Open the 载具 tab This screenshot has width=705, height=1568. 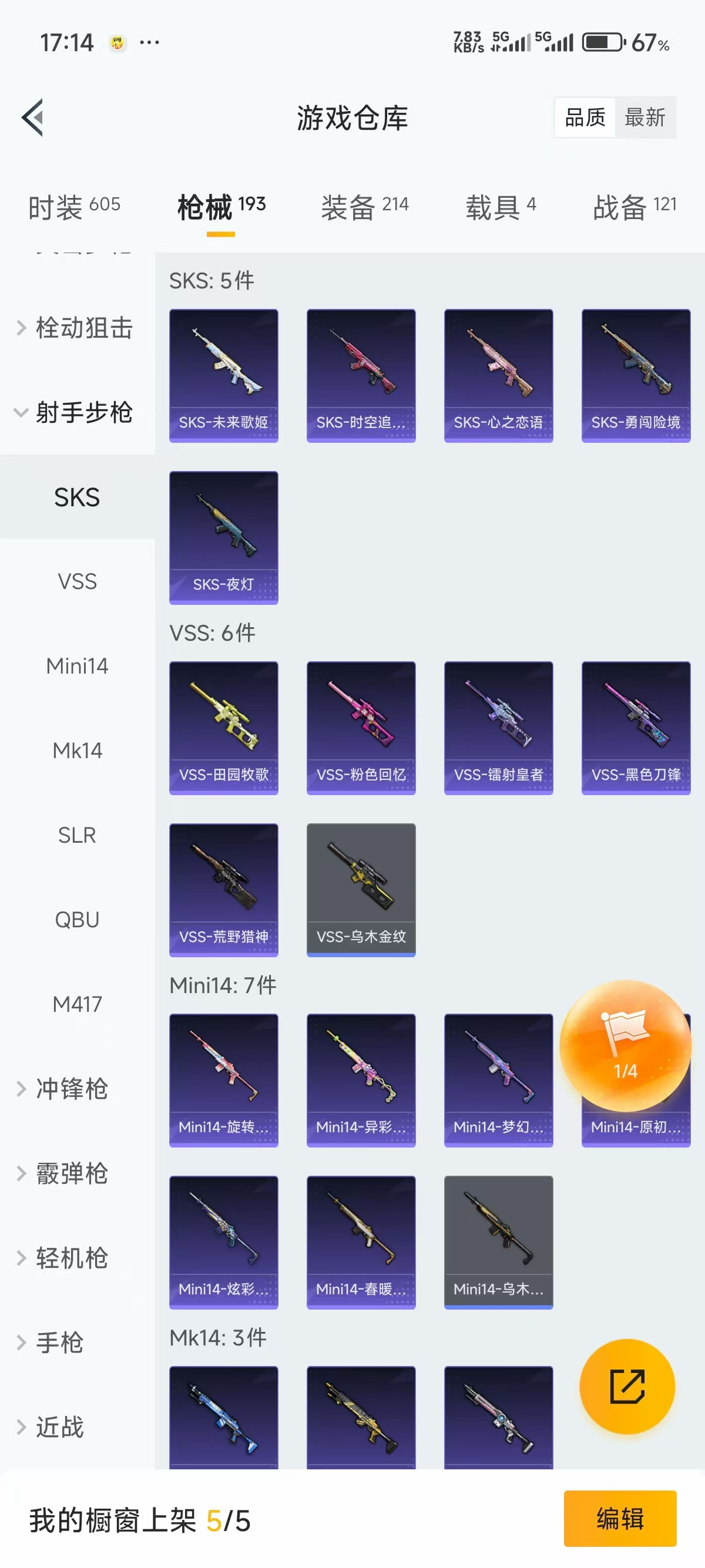click(x=501, y=207)
